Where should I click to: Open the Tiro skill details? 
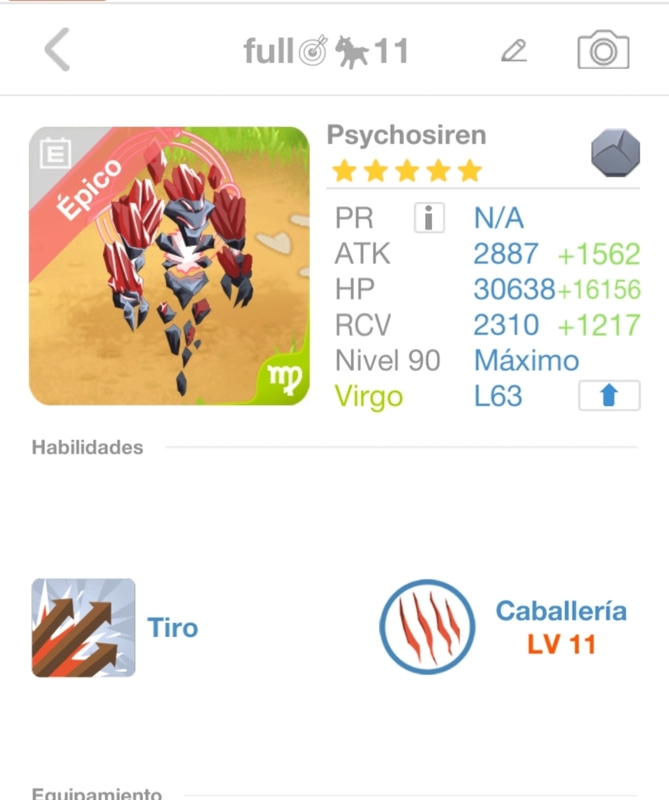click(x=84, y=628)
